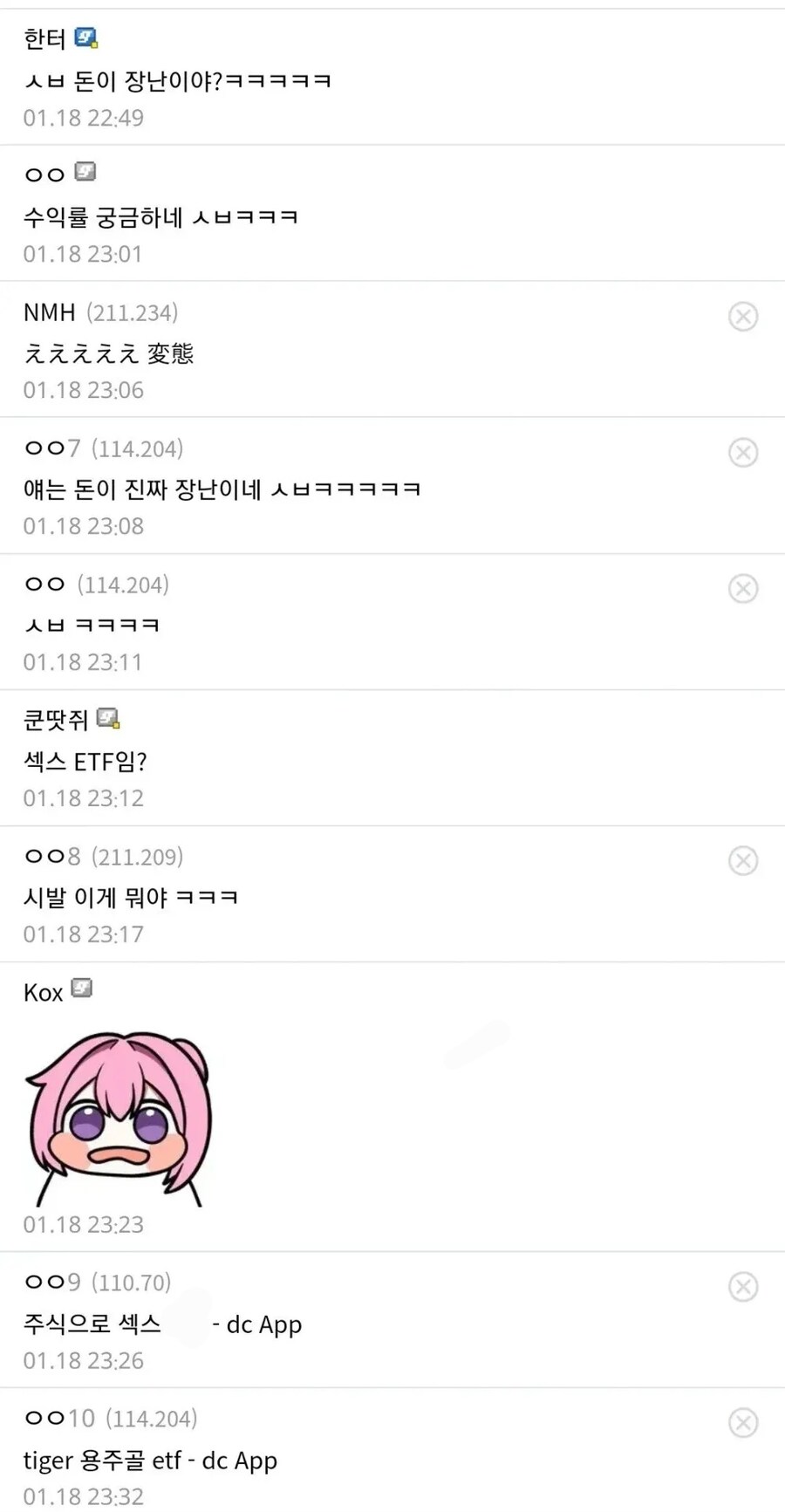Click the delete icon on ㅇㅇ10's comment
Viewport: 785px width, 1512px height.
point(743,1423)
